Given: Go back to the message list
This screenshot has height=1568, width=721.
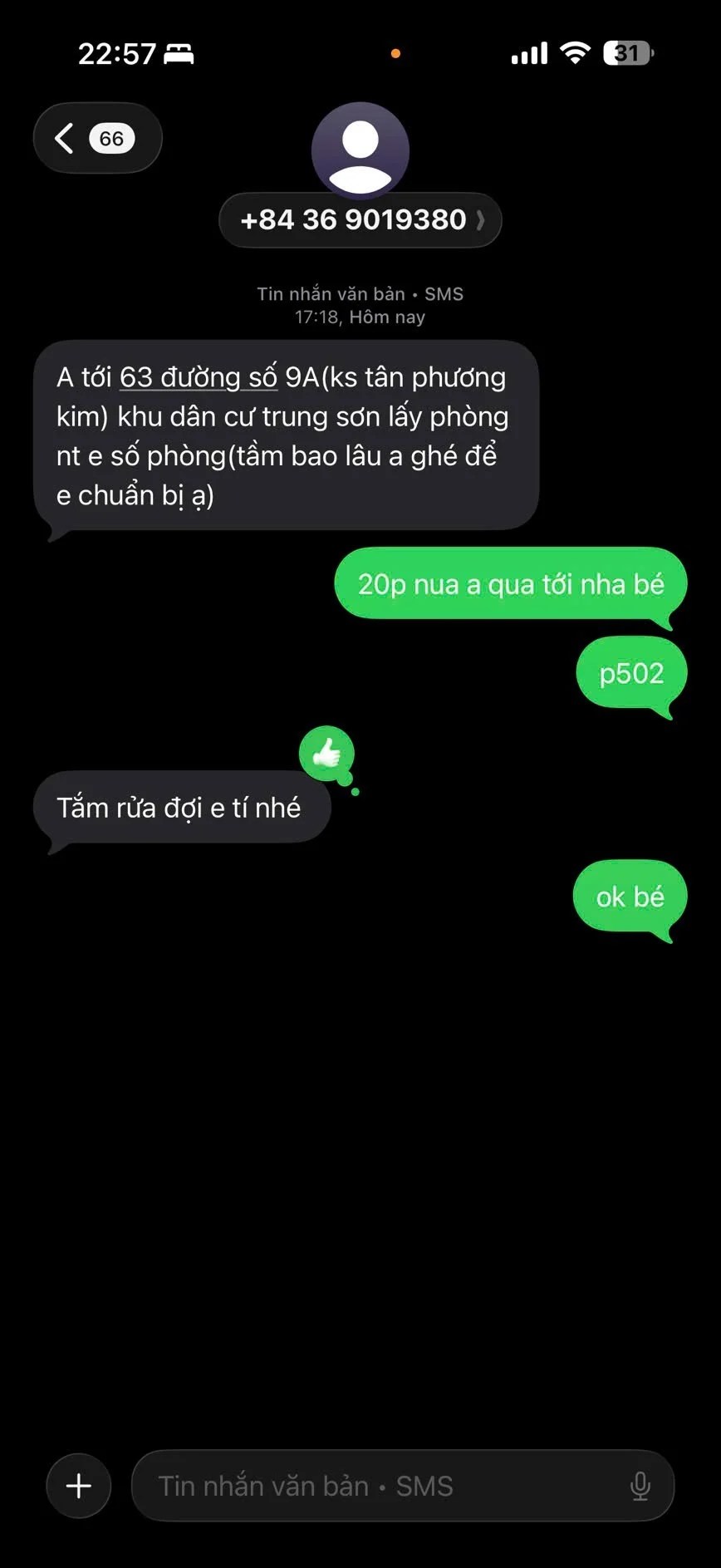Looking at the screenshot, I should [96, 138].
